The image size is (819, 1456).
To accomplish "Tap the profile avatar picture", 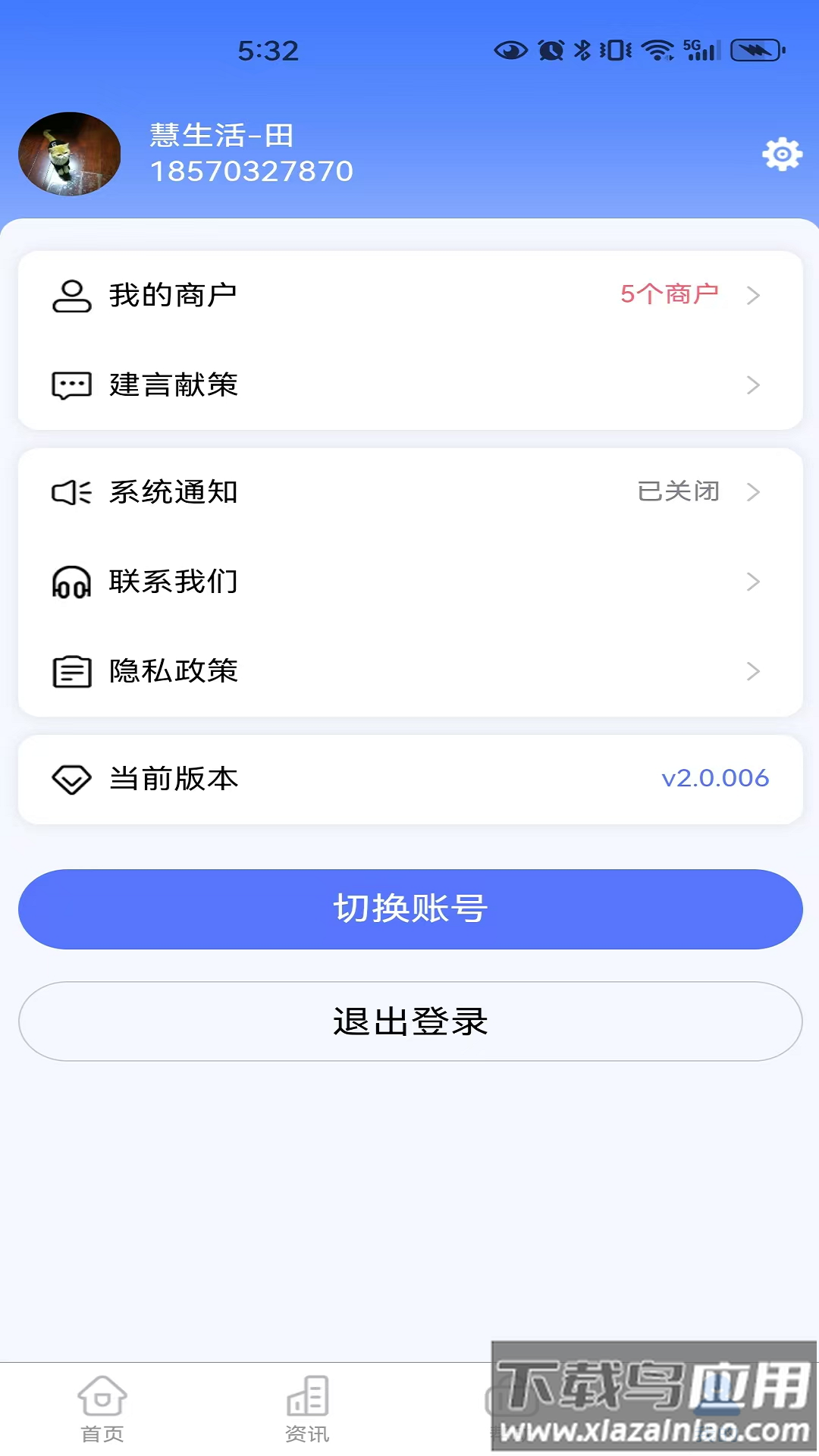I will point(70,154).
